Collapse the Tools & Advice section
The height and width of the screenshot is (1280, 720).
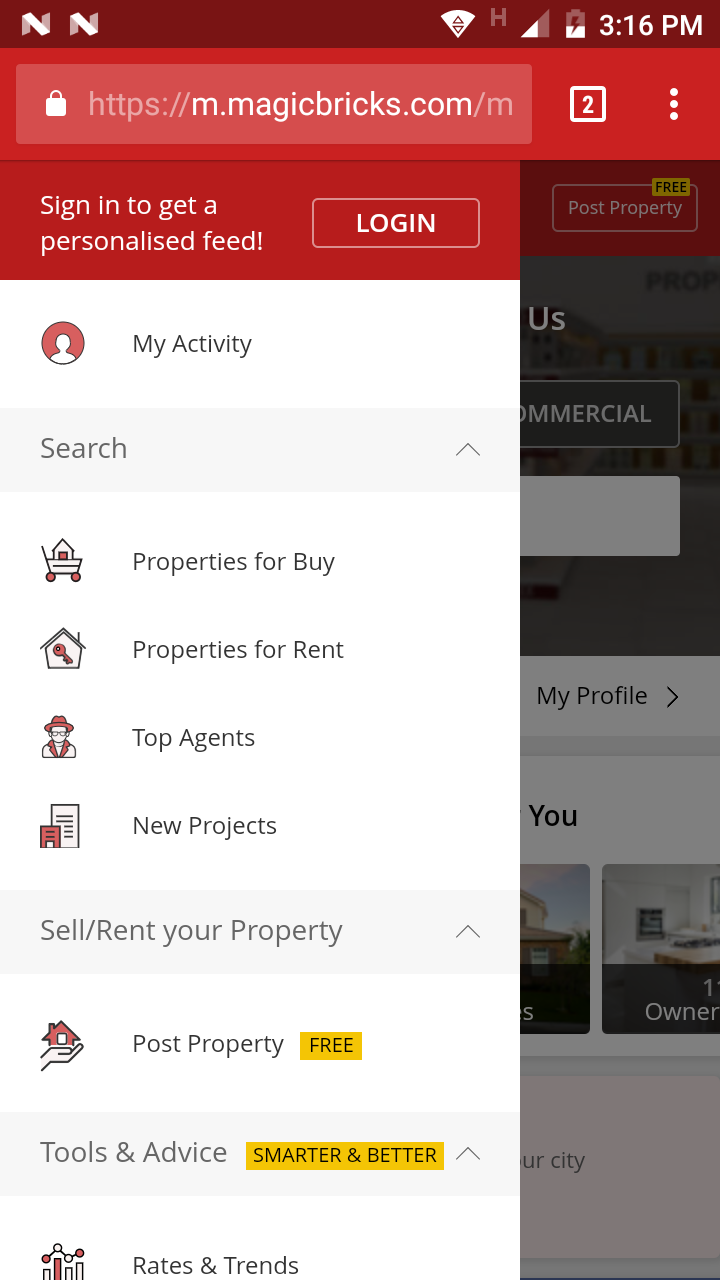tap(467, 1154)
